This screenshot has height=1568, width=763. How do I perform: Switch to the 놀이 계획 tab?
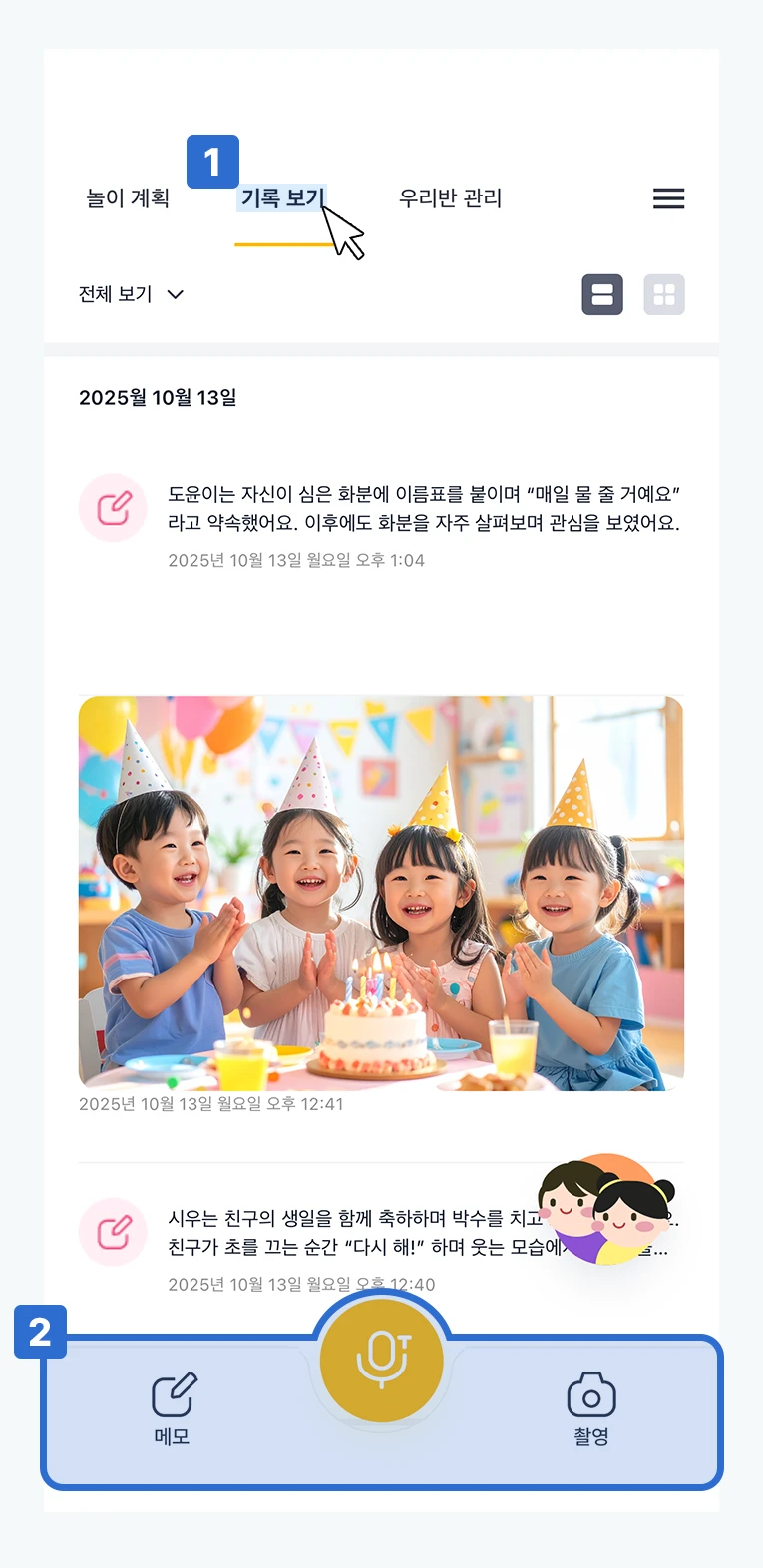tap(128, 198)
